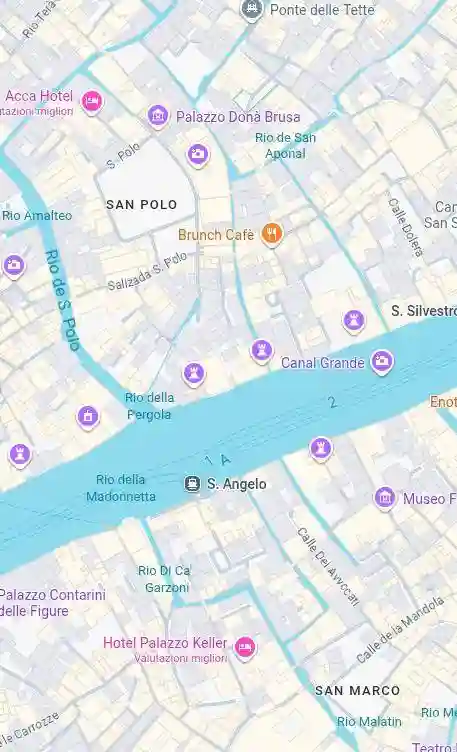The image size is (457, 752).
Task: Select the S. Angelo ferry stop
Action: [192, 484]
